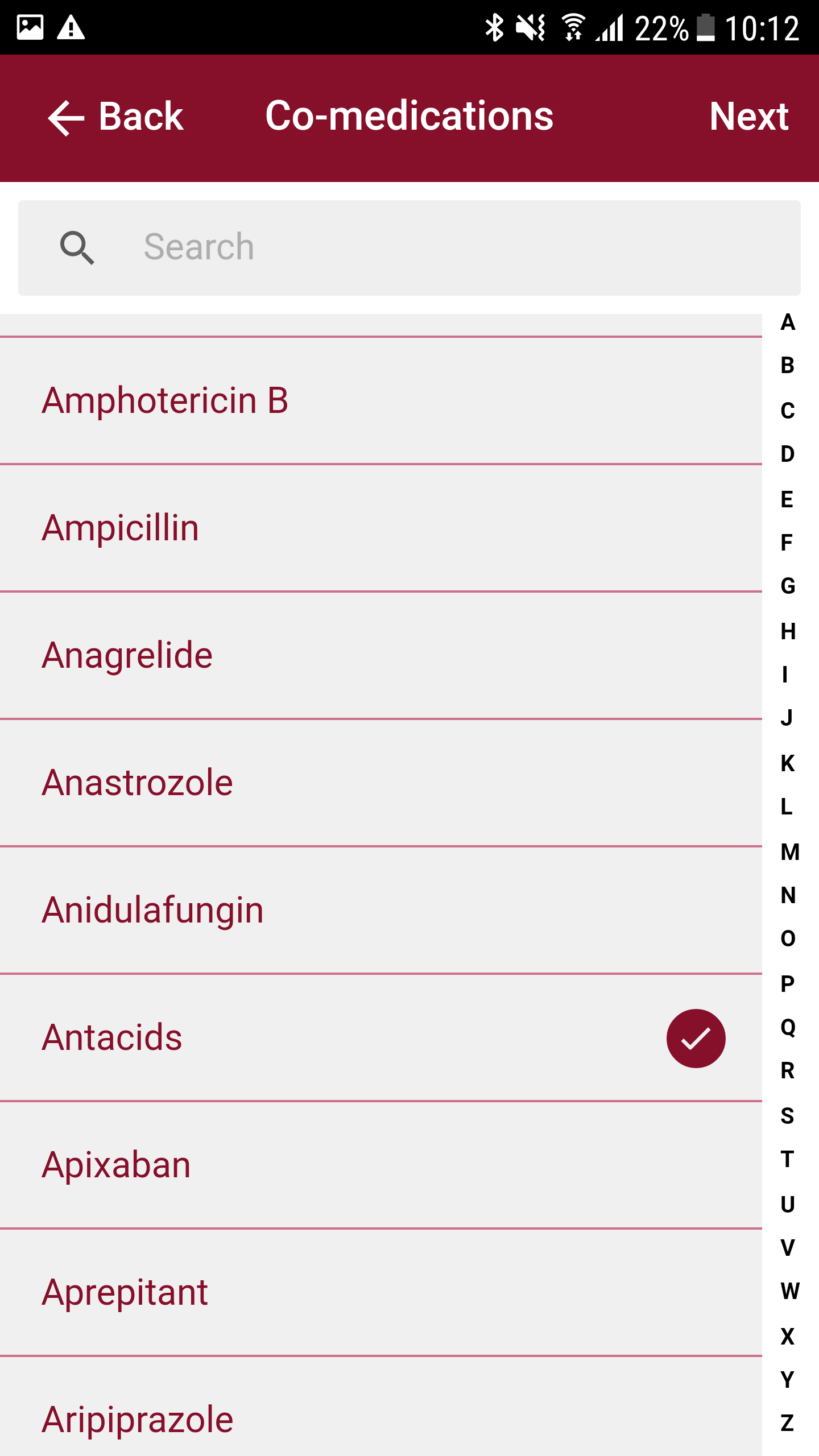Jump to letter Z in index
Viewport: 819px width, 1456px height.
click(x=788, y=1423)
